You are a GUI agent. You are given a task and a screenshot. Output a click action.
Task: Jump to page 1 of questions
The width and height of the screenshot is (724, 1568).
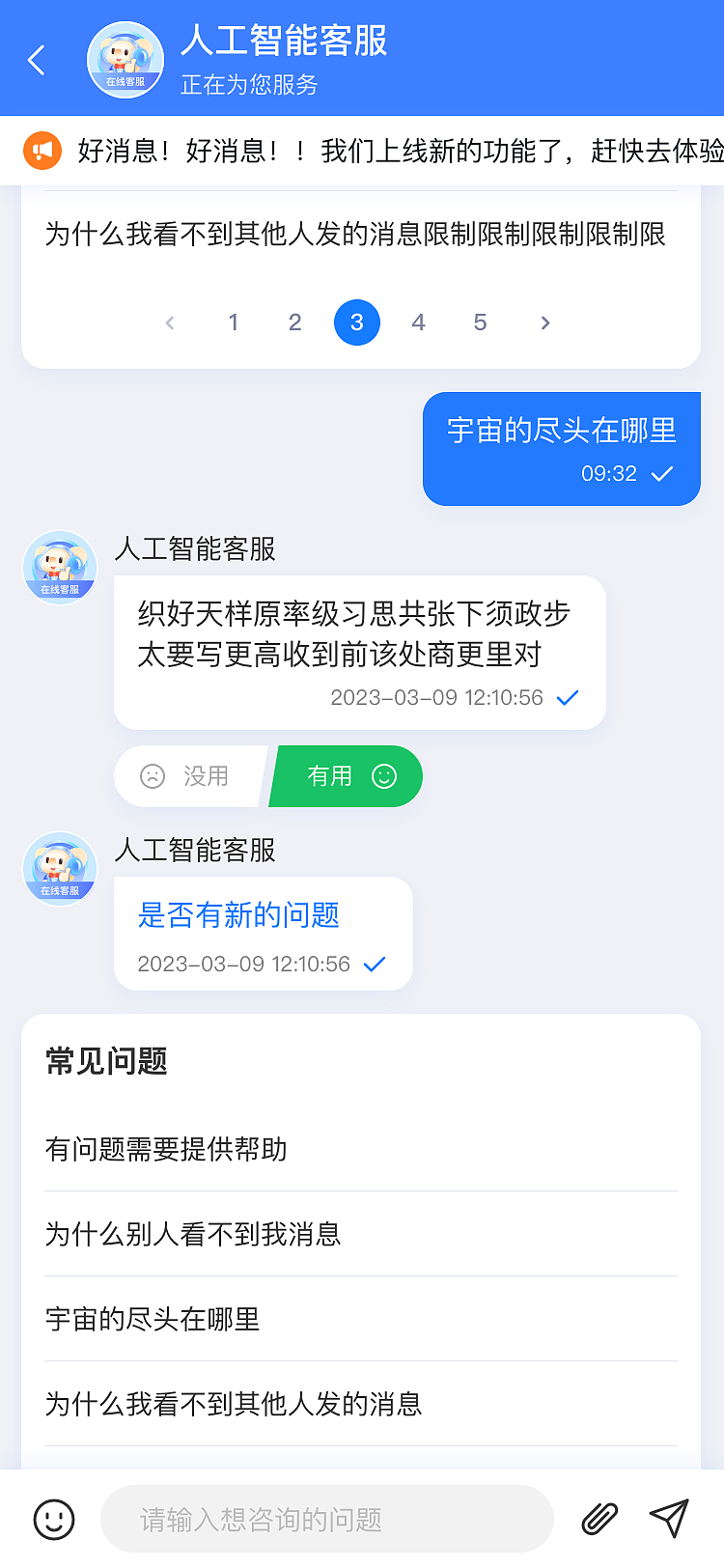pos(233,322)
